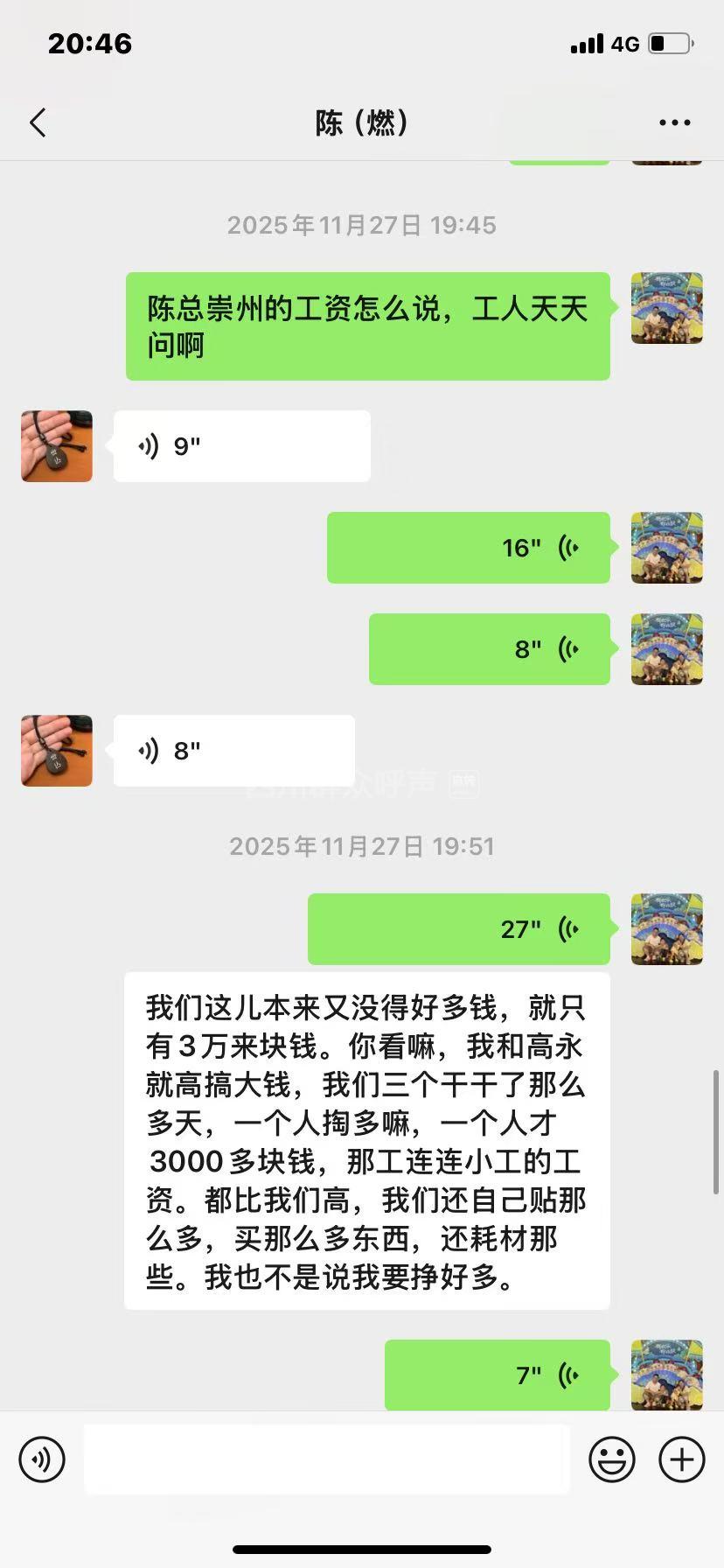Image resolution: width=724 pixels, height=1568 pixels.
Task: Open the emoji sticker panel
Action: pyautogui.click(x=611, y=1459)
